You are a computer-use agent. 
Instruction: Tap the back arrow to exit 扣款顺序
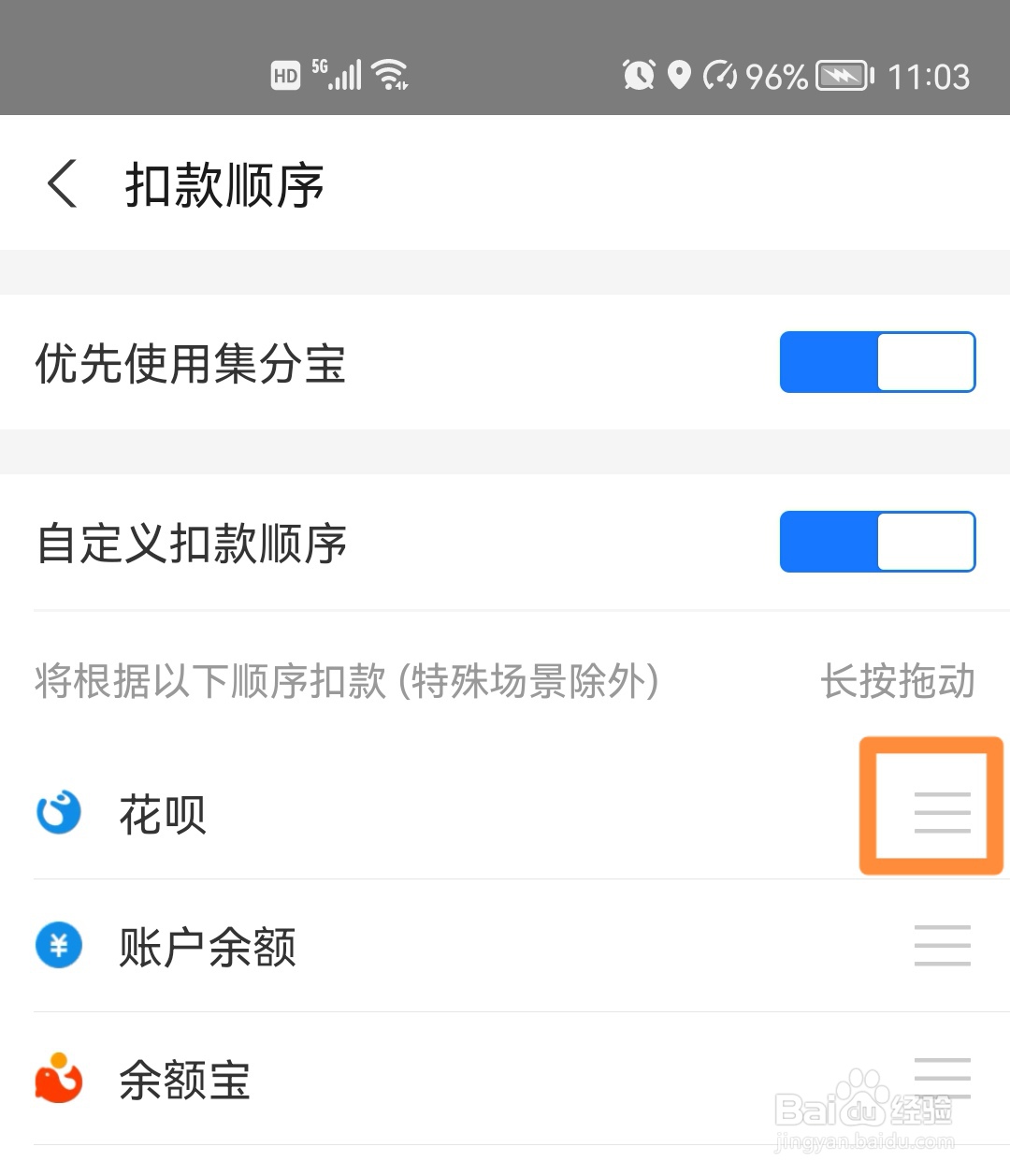coord(62,184)
